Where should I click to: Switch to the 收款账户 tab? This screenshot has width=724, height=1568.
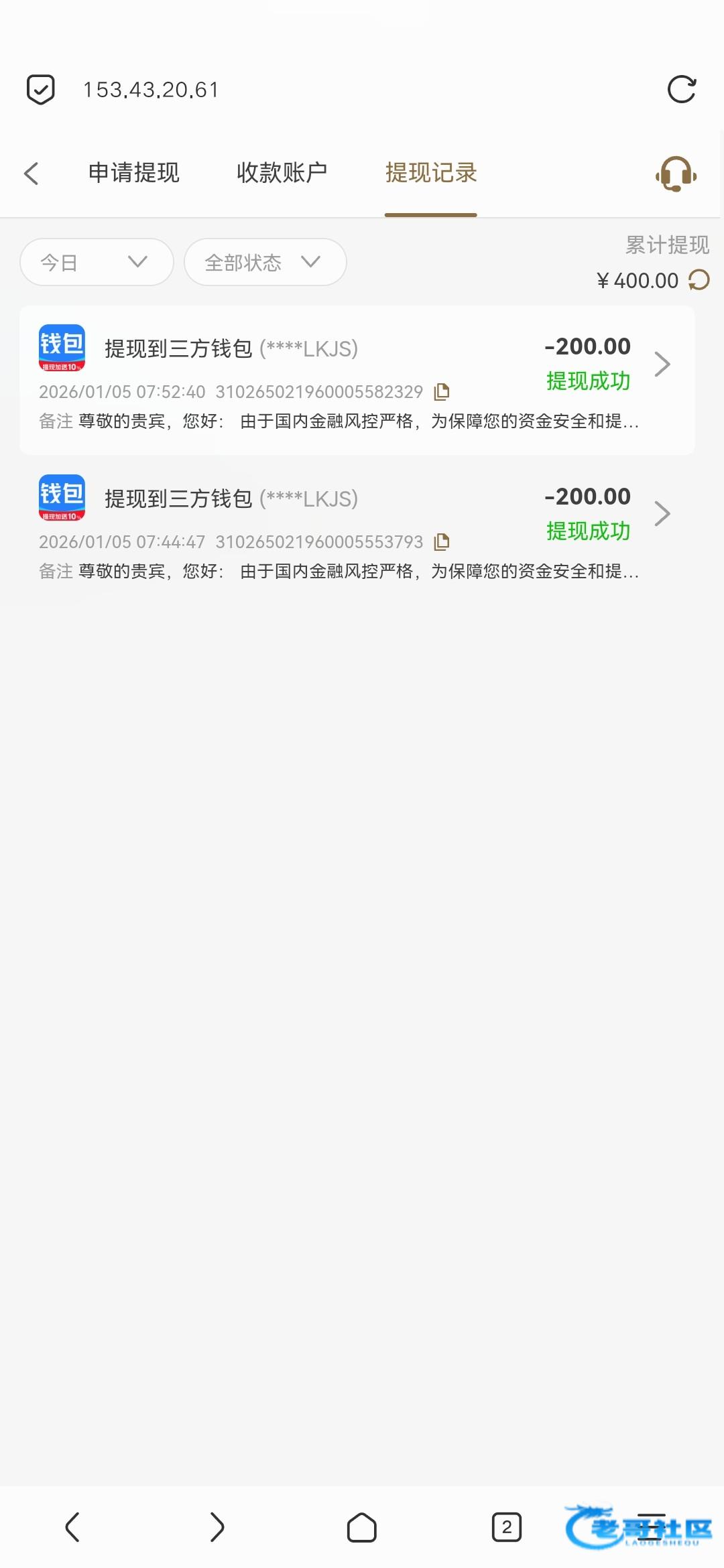[282, 173]
